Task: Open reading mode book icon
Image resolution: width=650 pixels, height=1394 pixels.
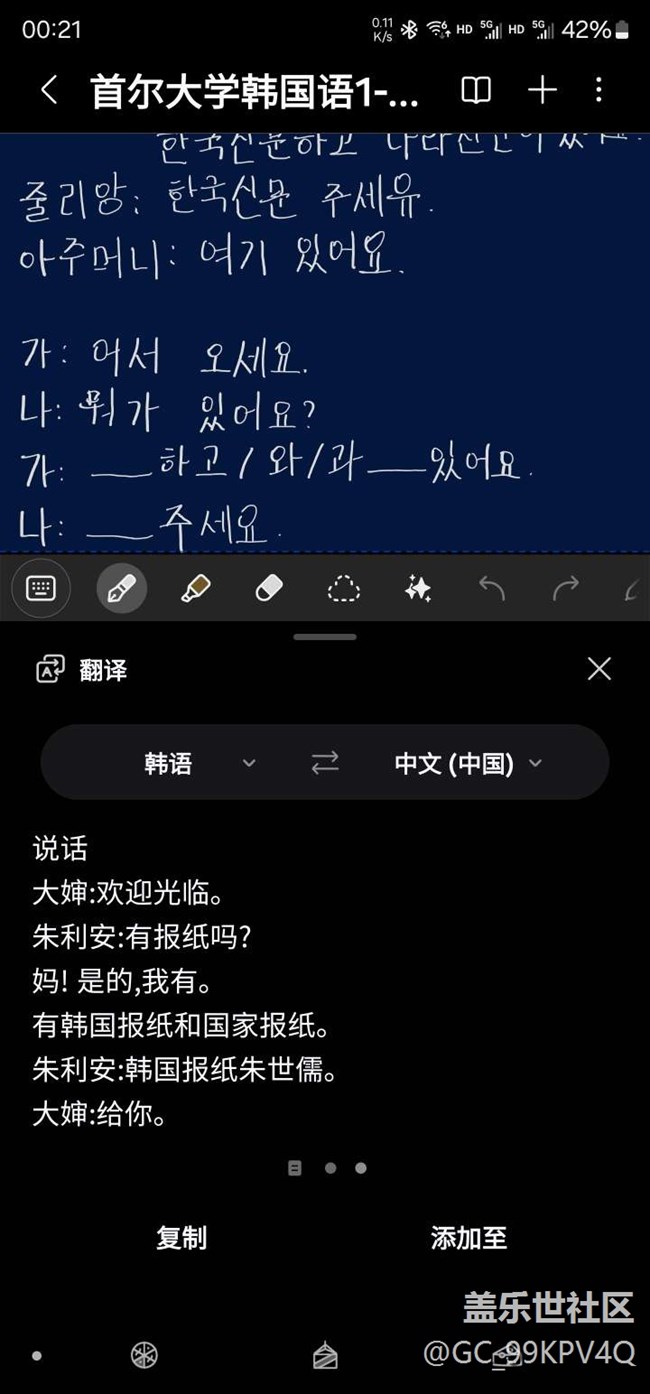Action: tap(476, 91)
